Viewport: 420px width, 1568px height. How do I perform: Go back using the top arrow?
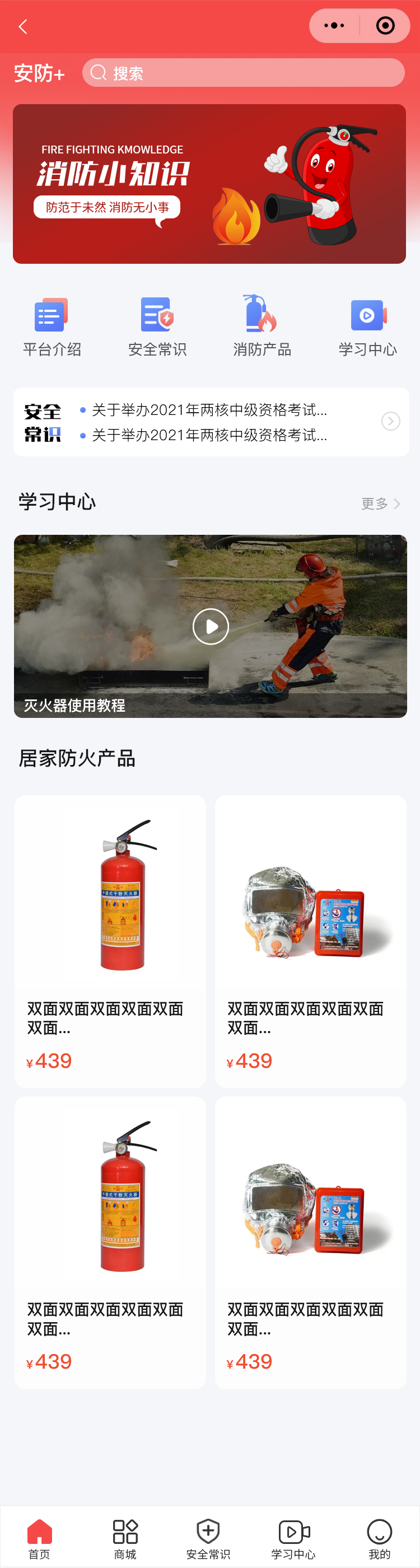point(23,27)
